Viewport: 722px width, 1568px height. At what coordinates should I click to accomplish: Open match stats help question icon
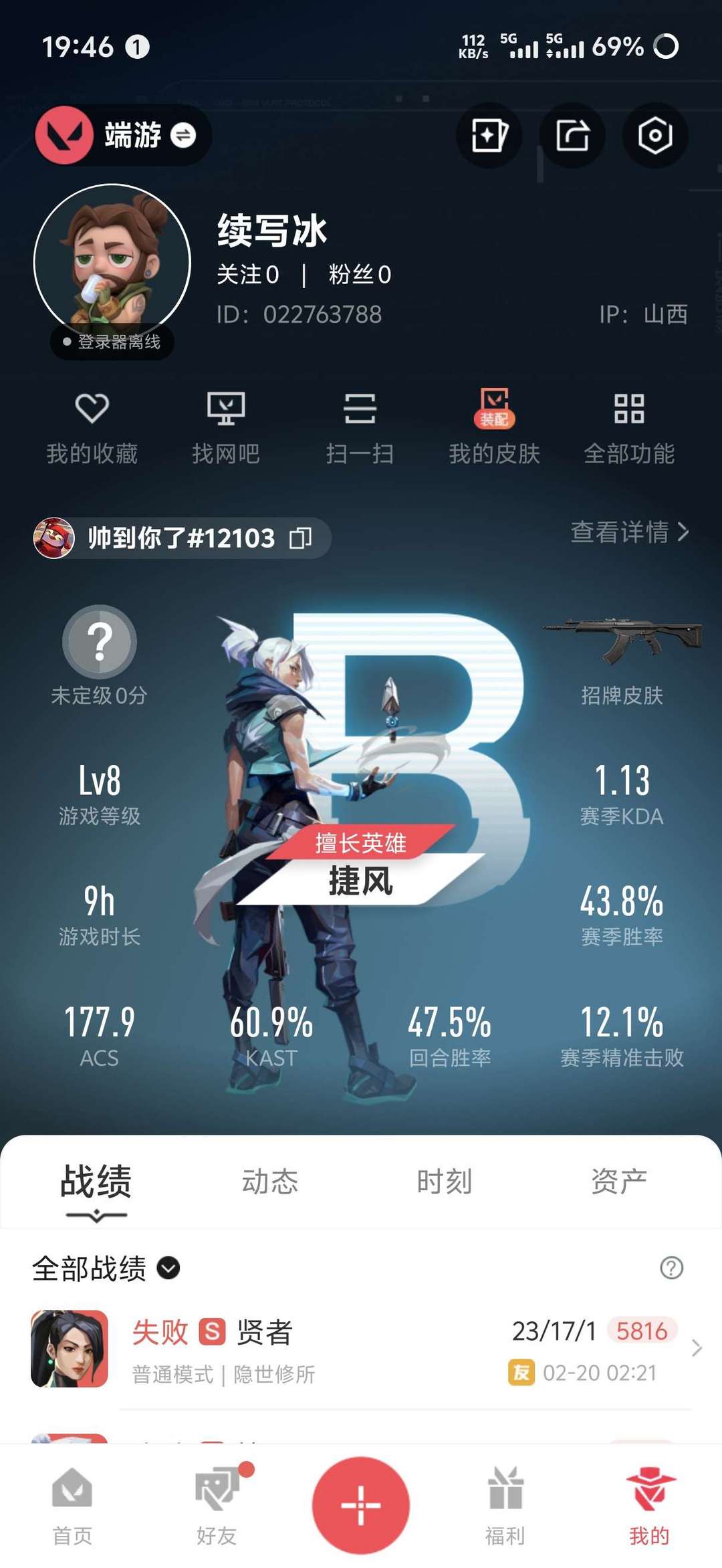tap(671, 1268)
